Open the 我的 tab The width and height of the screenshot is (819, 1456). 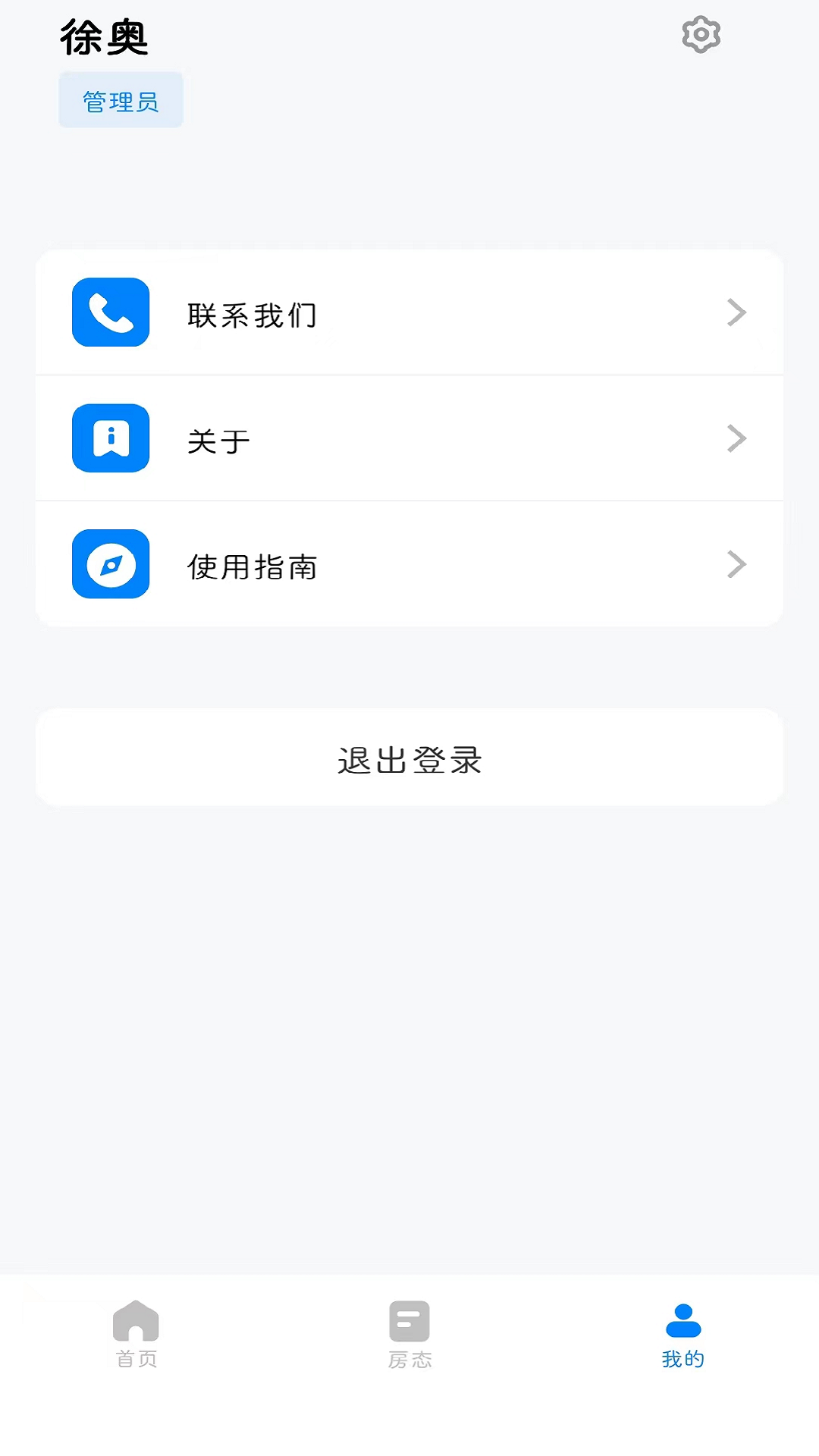tap(682, 1335)
